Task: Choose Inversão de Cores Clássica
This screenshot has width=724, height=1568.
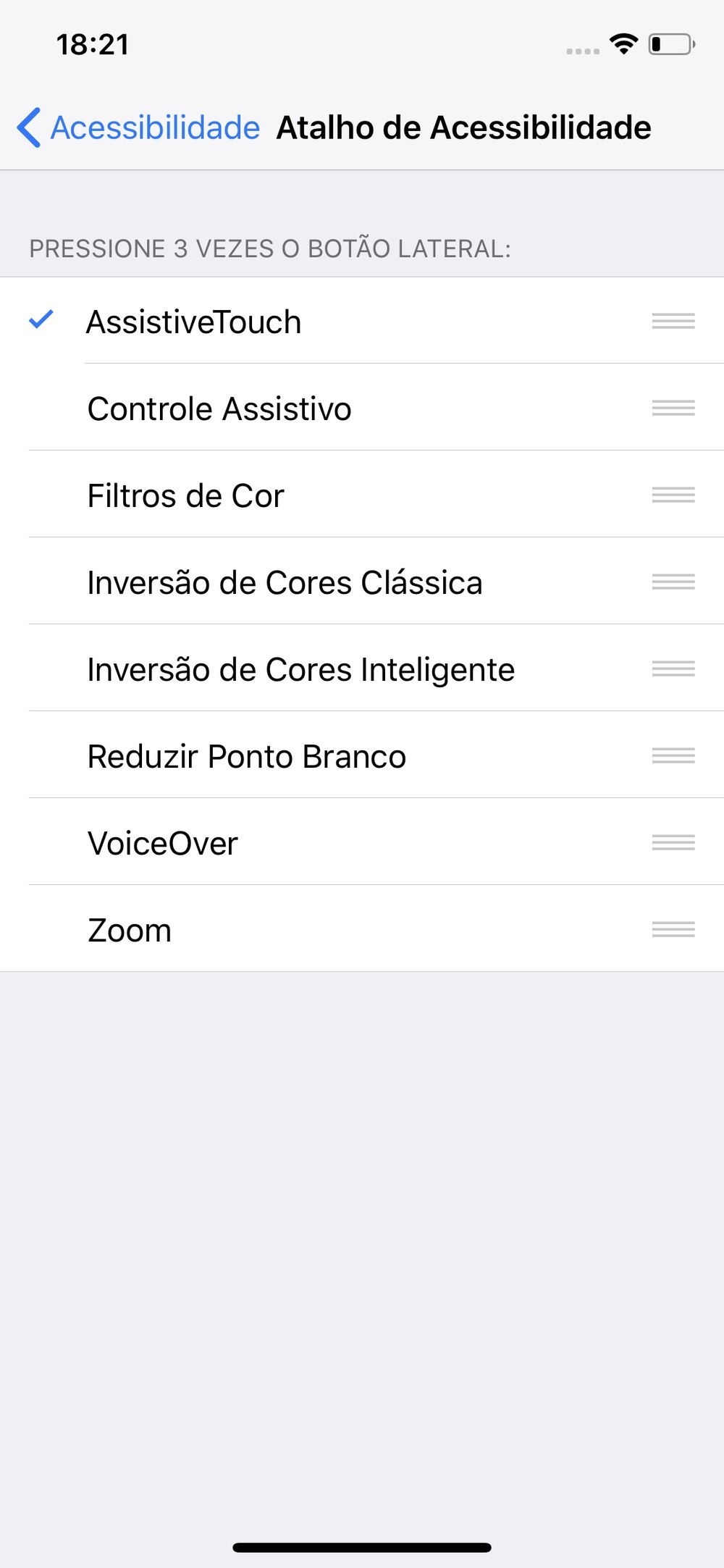Action: tap(285, 582)
